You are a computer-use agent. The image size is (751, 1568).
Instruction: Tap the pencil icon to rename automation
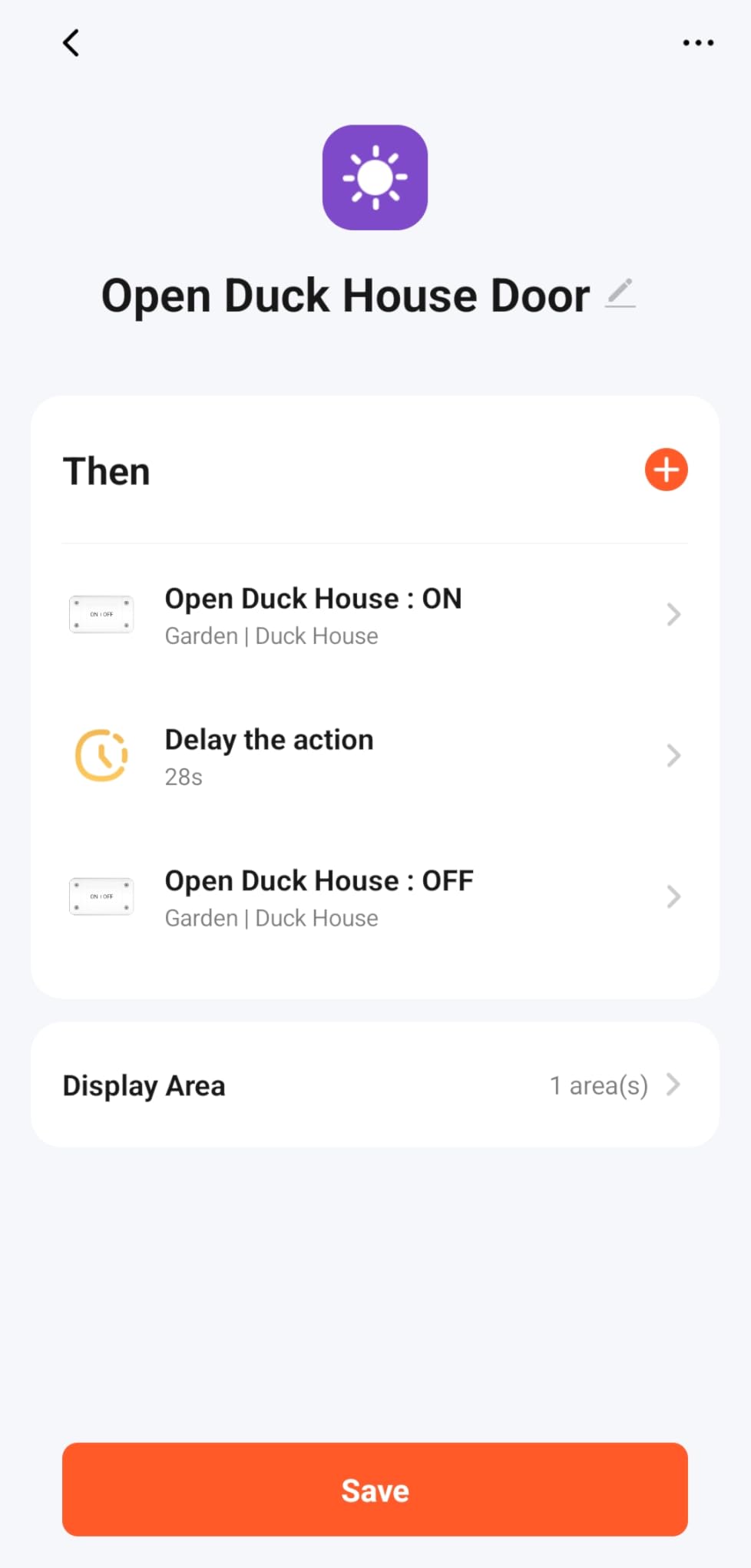coord(622,294)
